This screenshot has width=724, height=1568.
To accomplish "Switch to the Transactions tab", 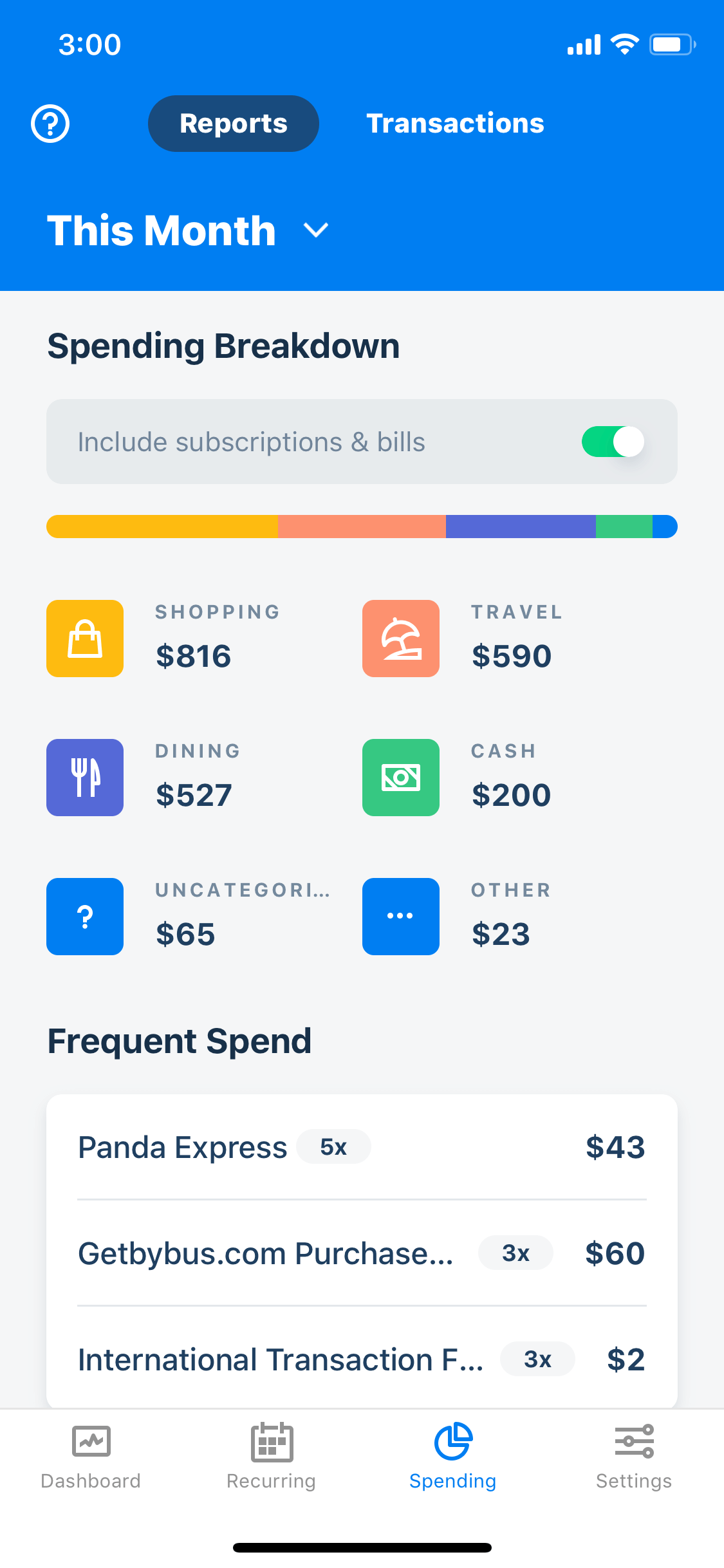I will (x=455, y=124).
